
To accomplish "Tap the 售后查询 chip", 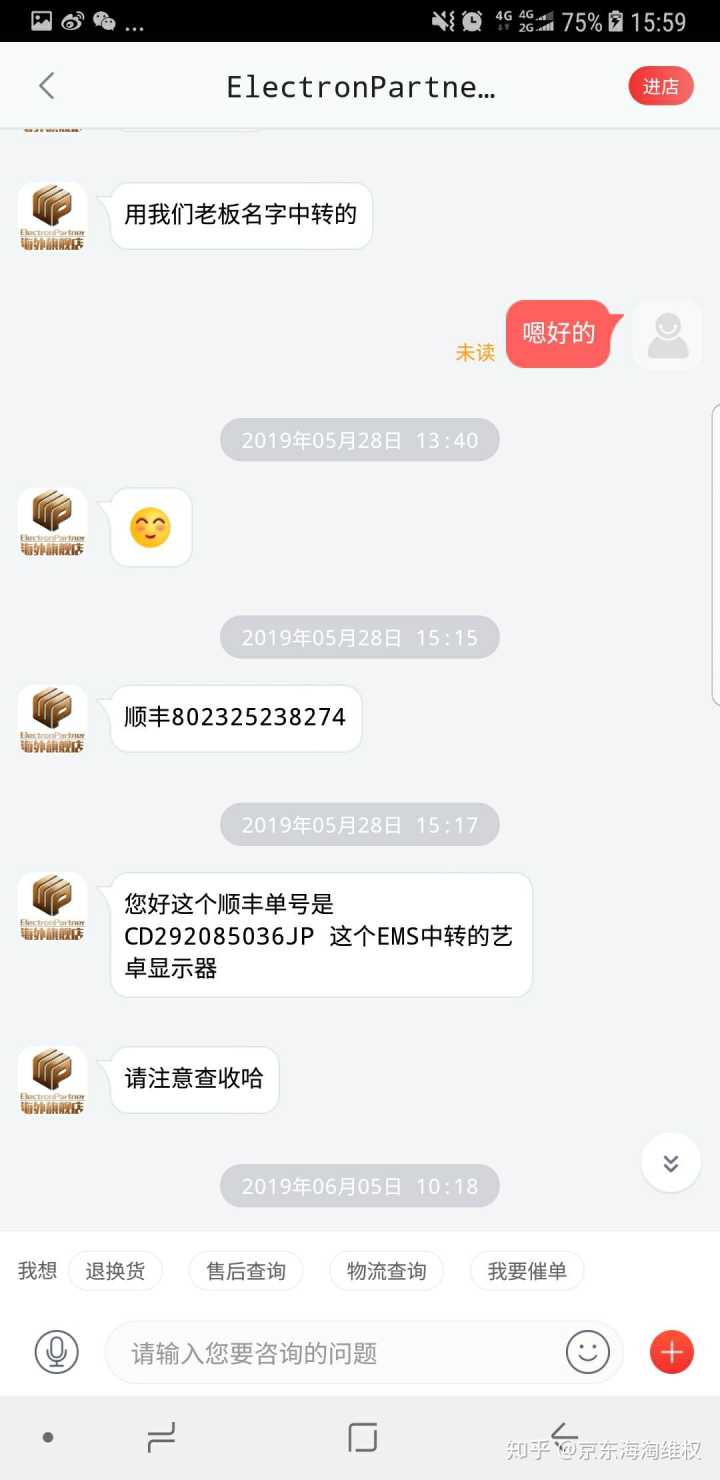I will click(246, 1271).
